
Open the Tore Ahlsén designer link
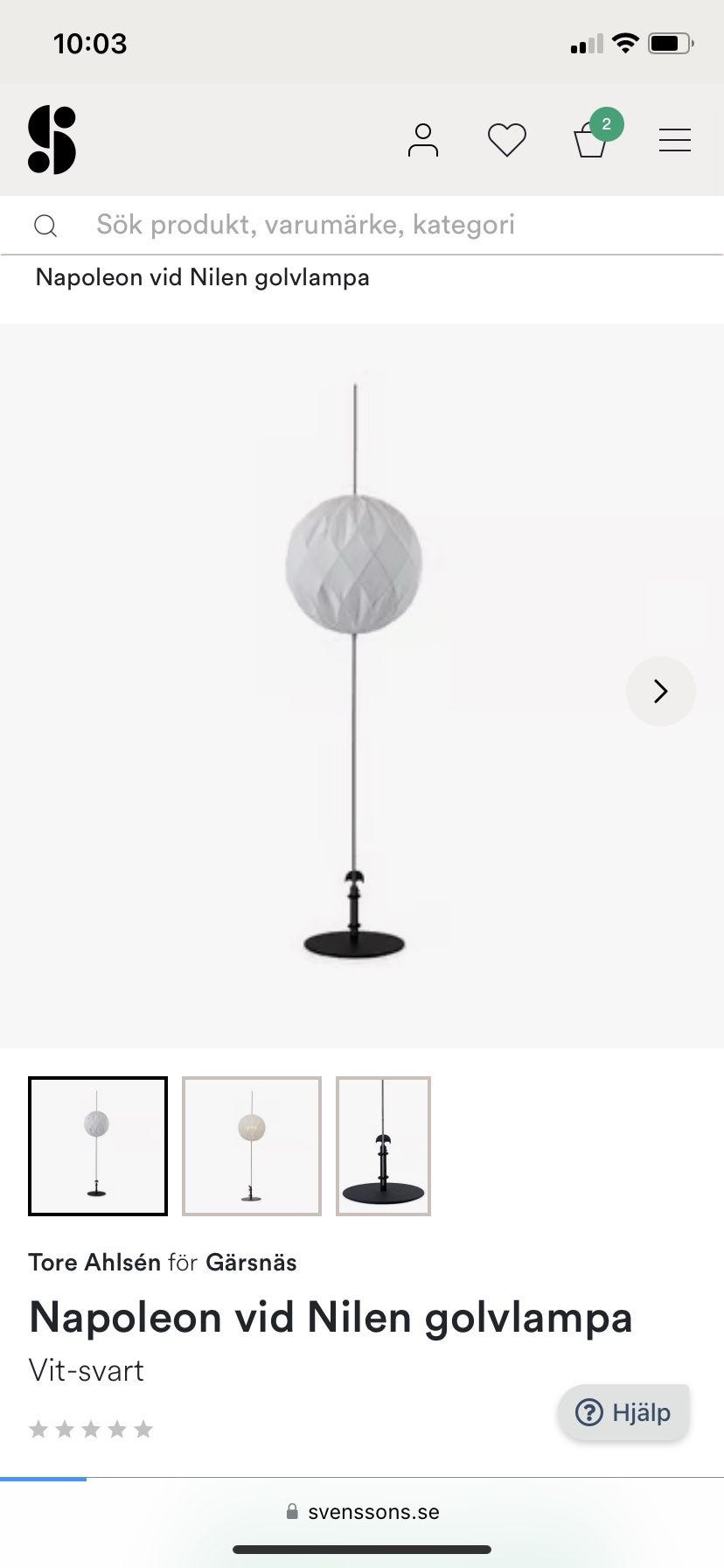(94, 1263)
